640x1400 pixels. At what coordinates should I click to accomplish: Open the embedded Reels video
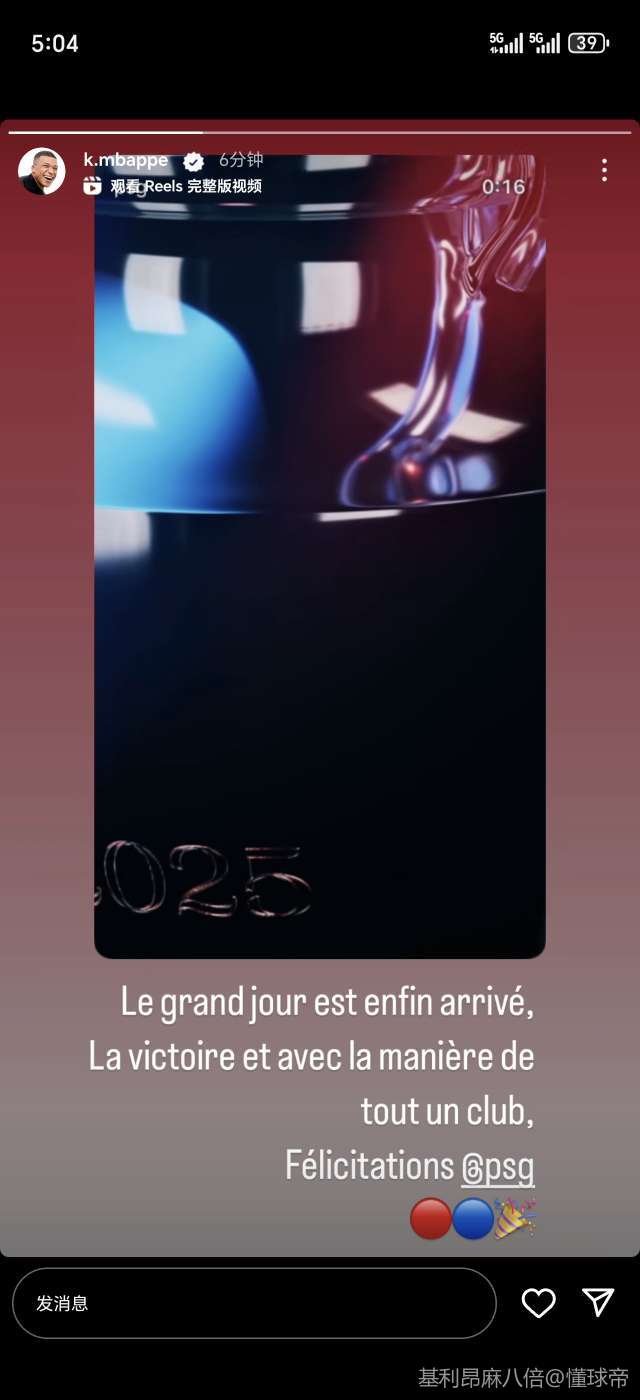(x=320, y=560)
